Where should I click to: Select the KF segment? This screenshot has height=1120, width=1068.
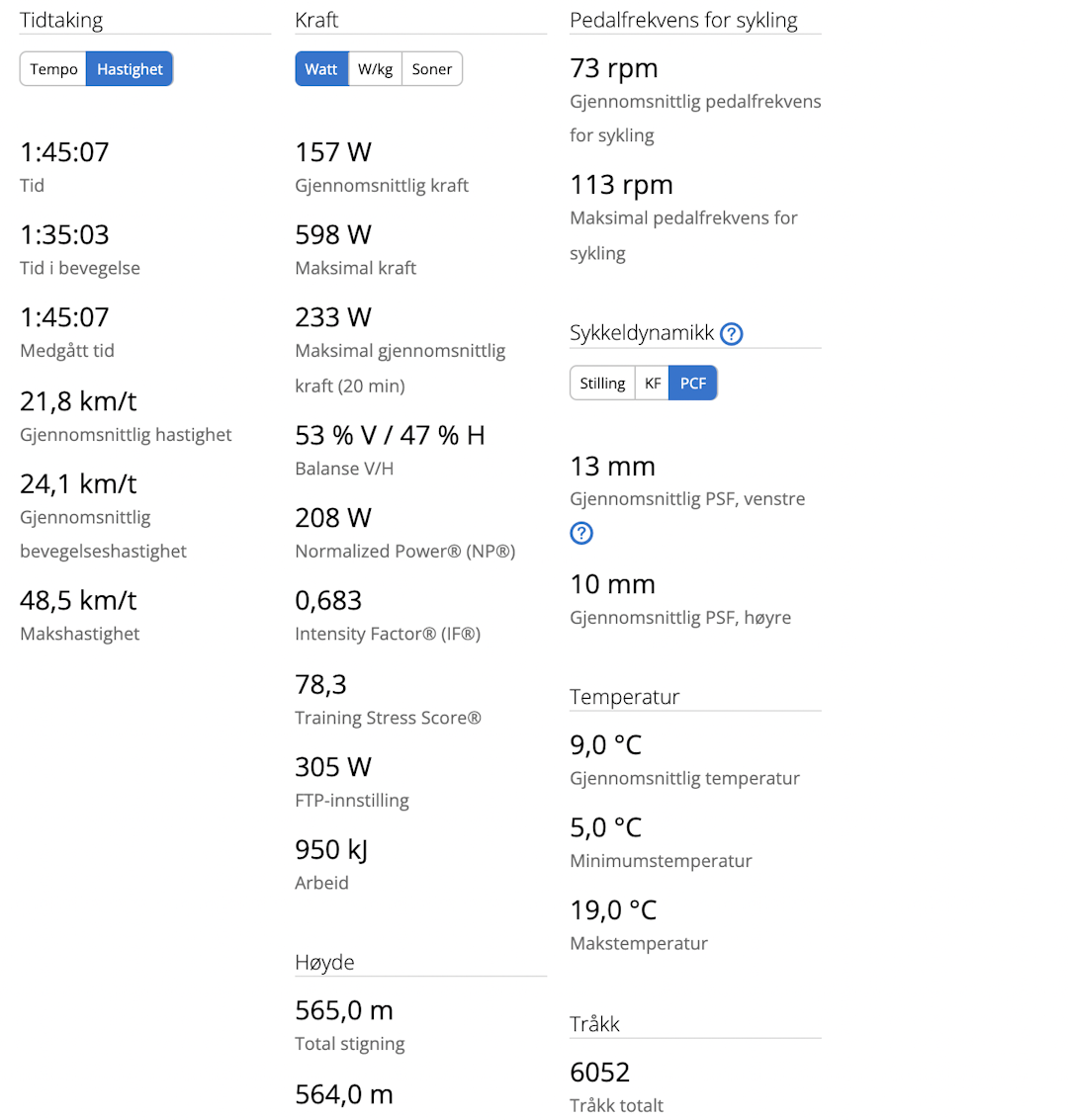653,383
